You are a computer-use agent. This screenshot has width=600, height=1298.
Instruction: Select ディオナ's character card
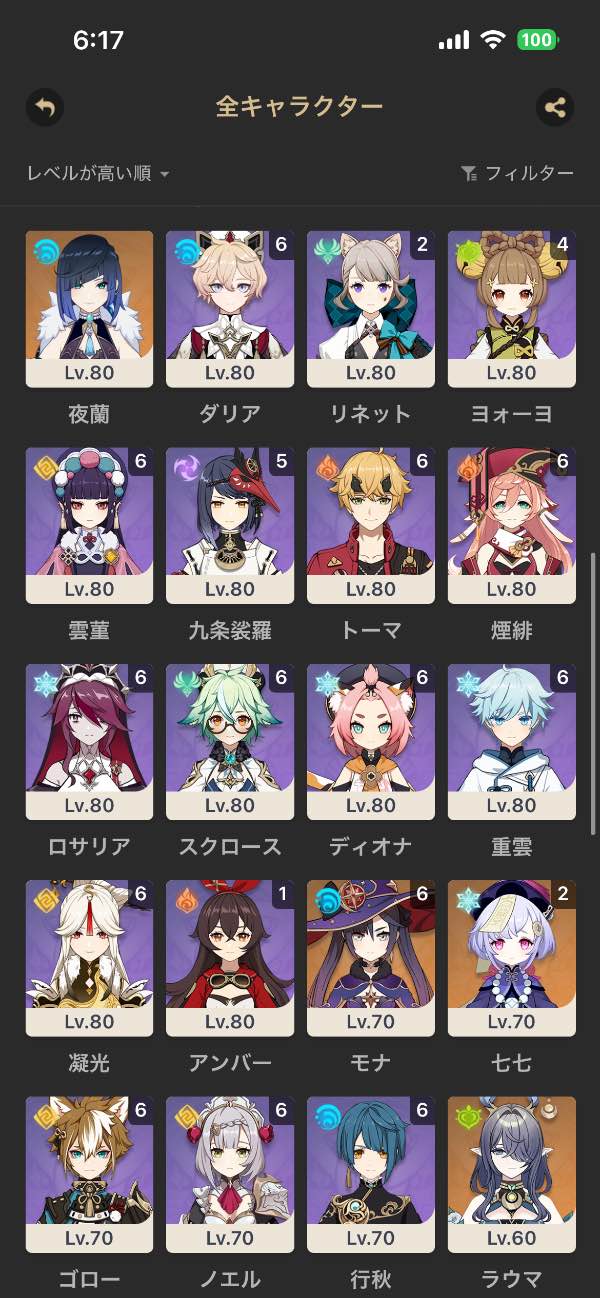click(x=370, y=742)
